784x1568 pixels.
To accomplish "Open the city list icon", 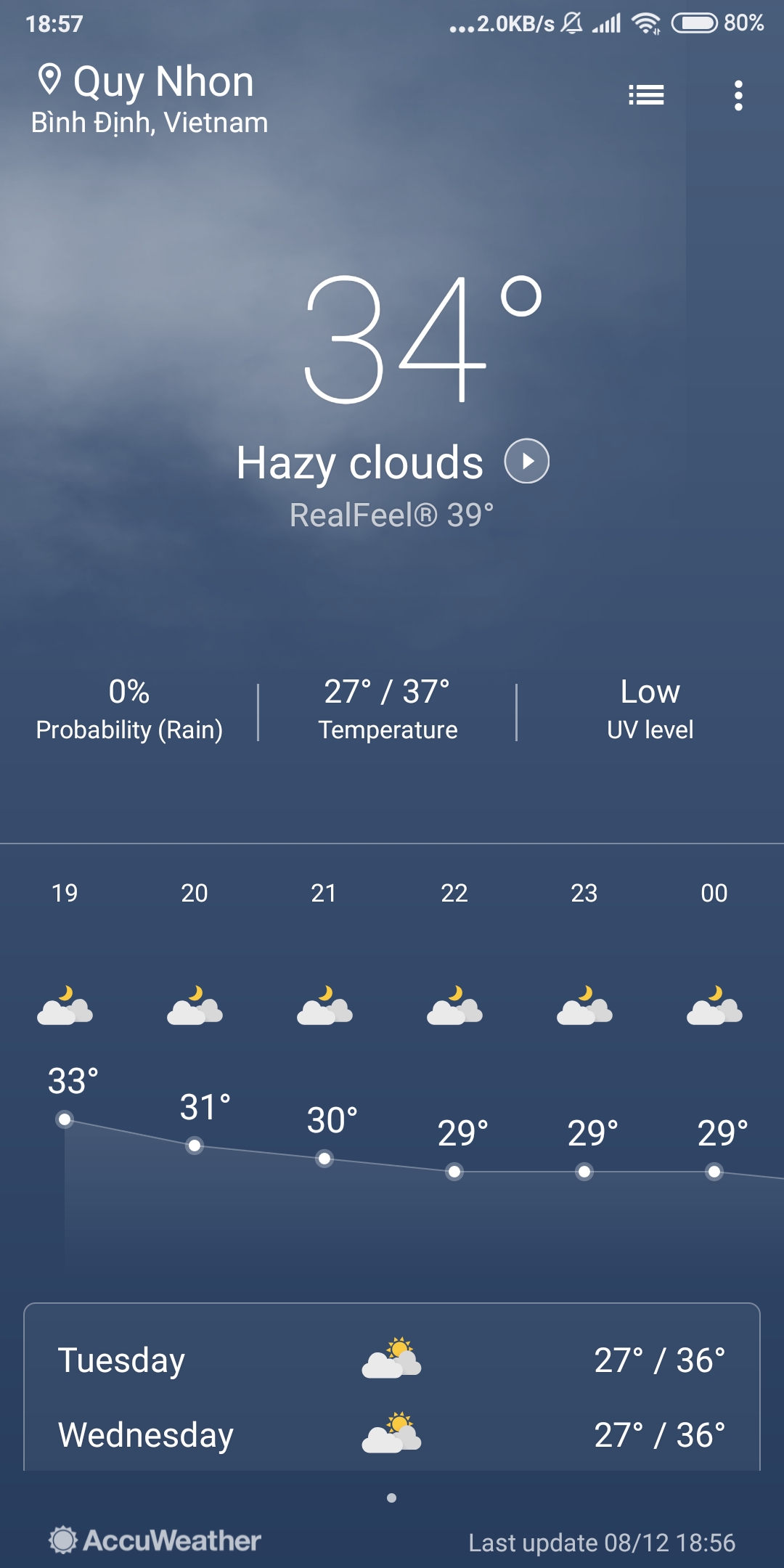I will click(x=646, y=95).
